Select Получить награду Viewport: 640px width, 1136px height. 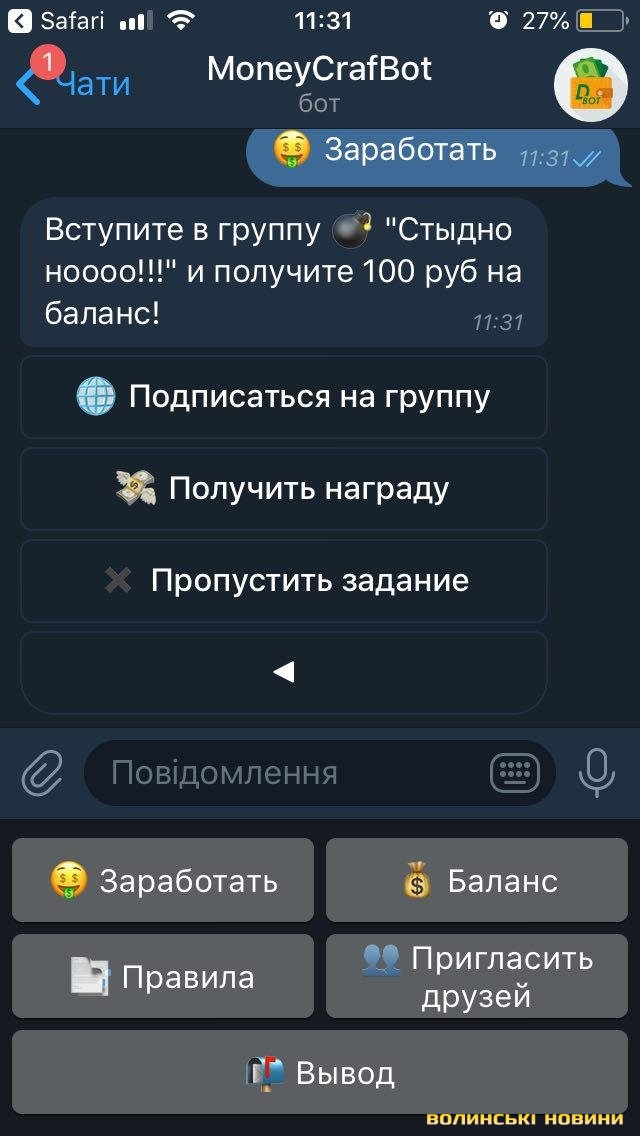pyautogui.click(x=284, y=489)
